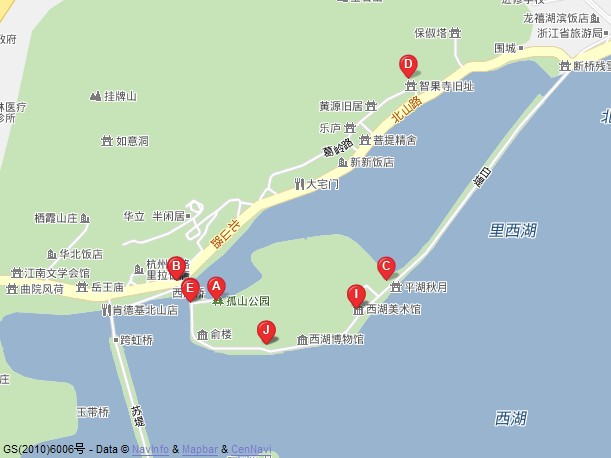Select map marker E

click(x=190, y=288)
